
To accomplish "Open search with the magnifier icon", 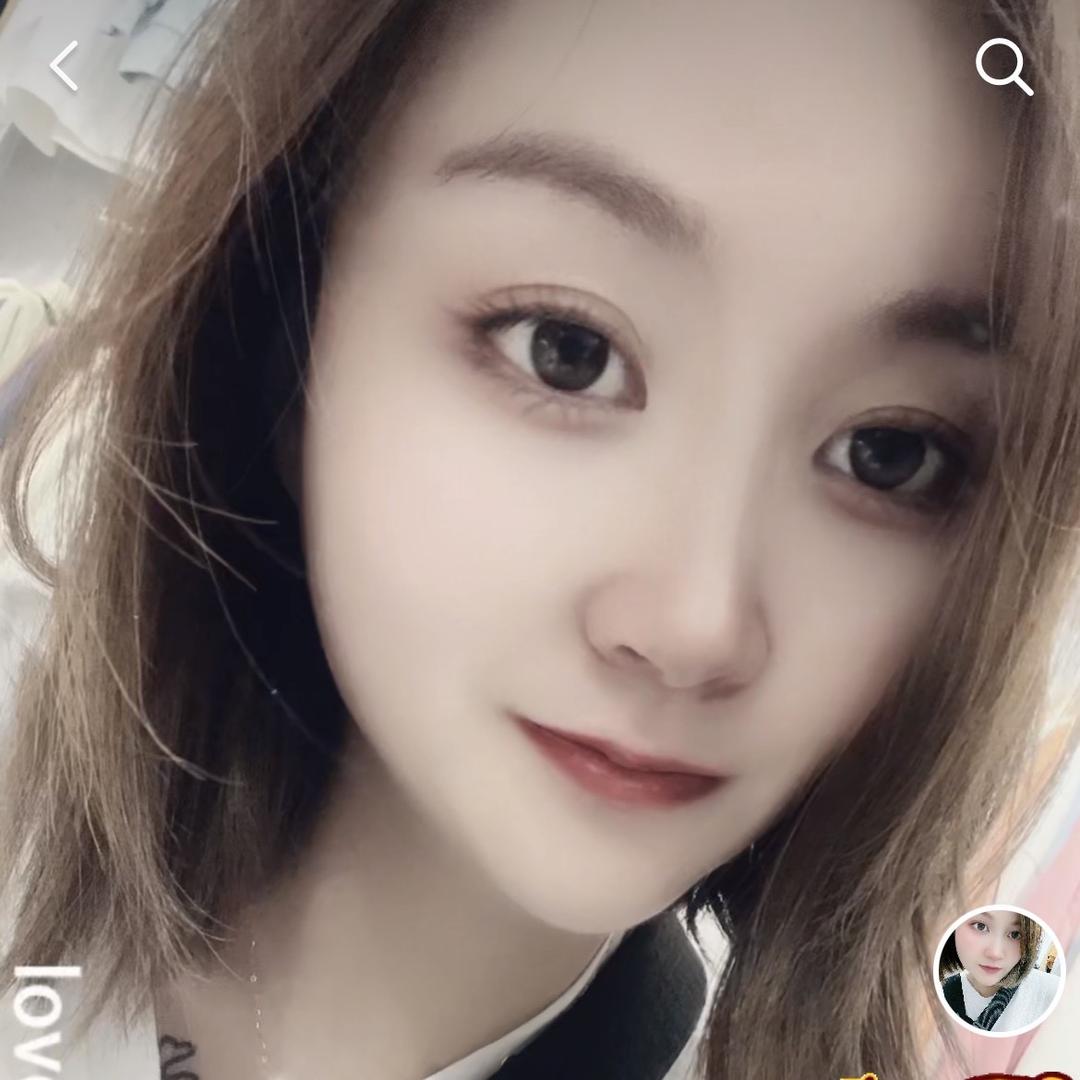I will 1003,67.
